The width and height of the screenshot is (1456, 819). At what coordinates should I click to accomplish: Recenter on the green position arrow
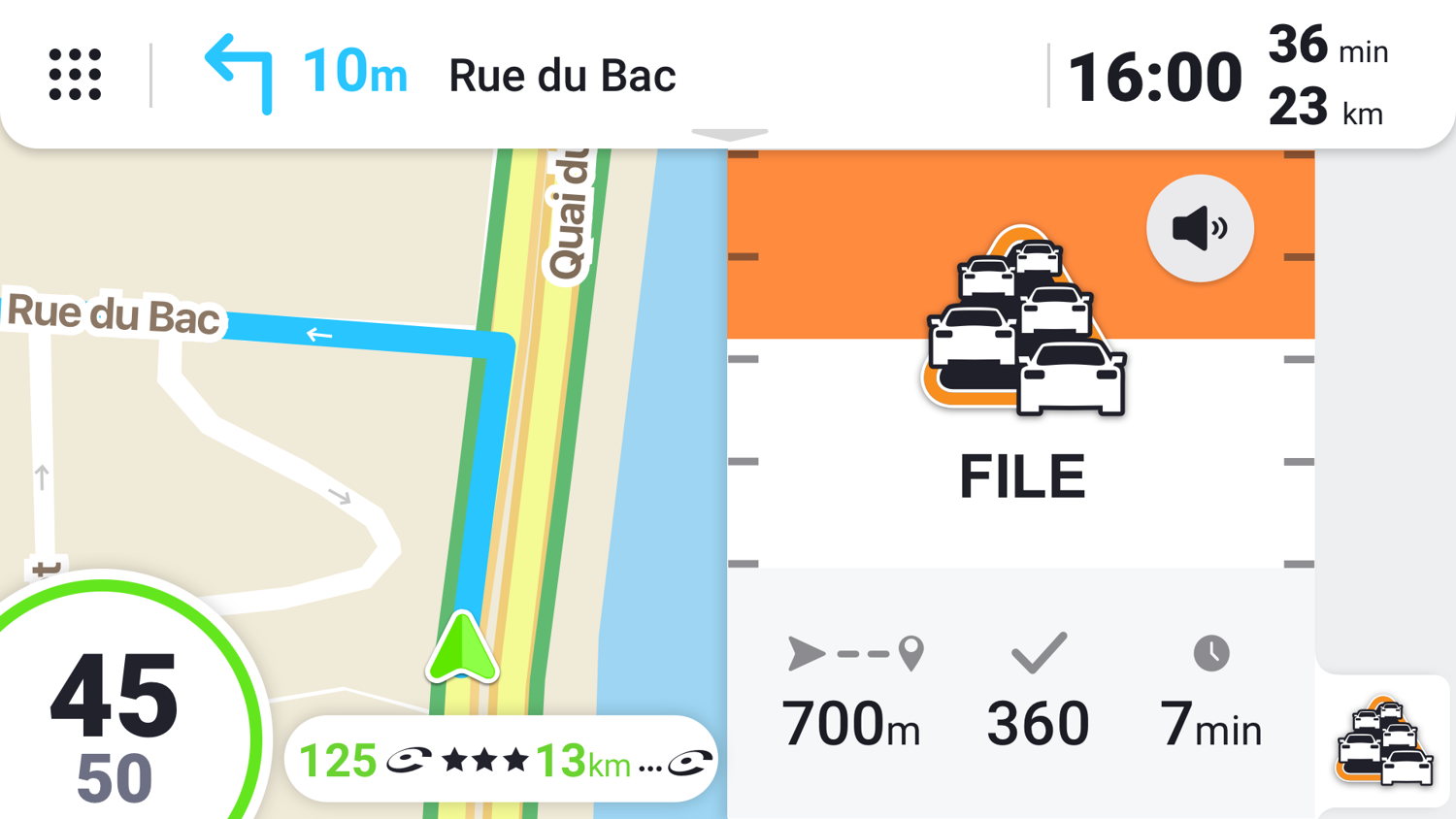click(463, 647)
